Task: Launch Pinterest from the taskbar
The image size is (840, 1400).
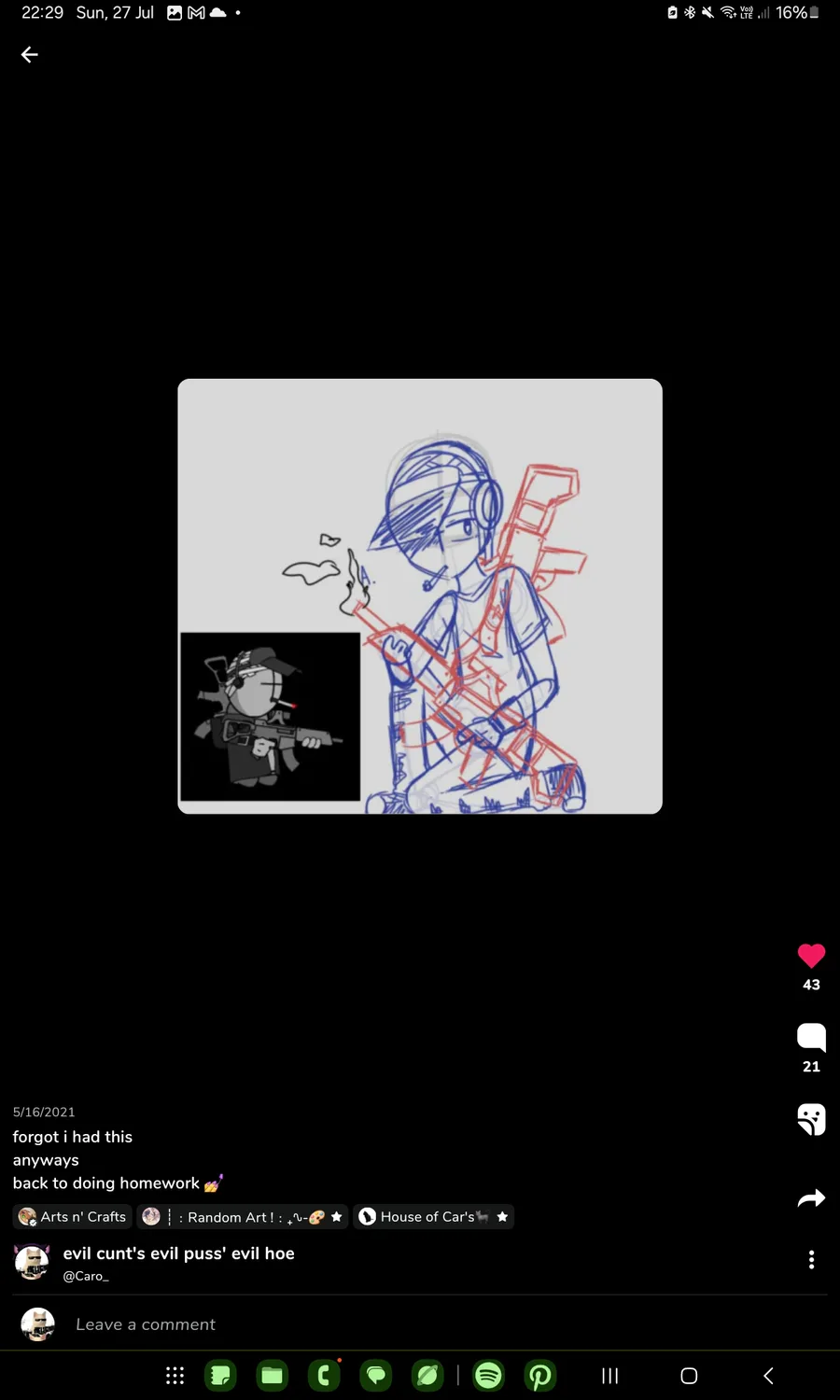Action: [x=540, y=1376]
